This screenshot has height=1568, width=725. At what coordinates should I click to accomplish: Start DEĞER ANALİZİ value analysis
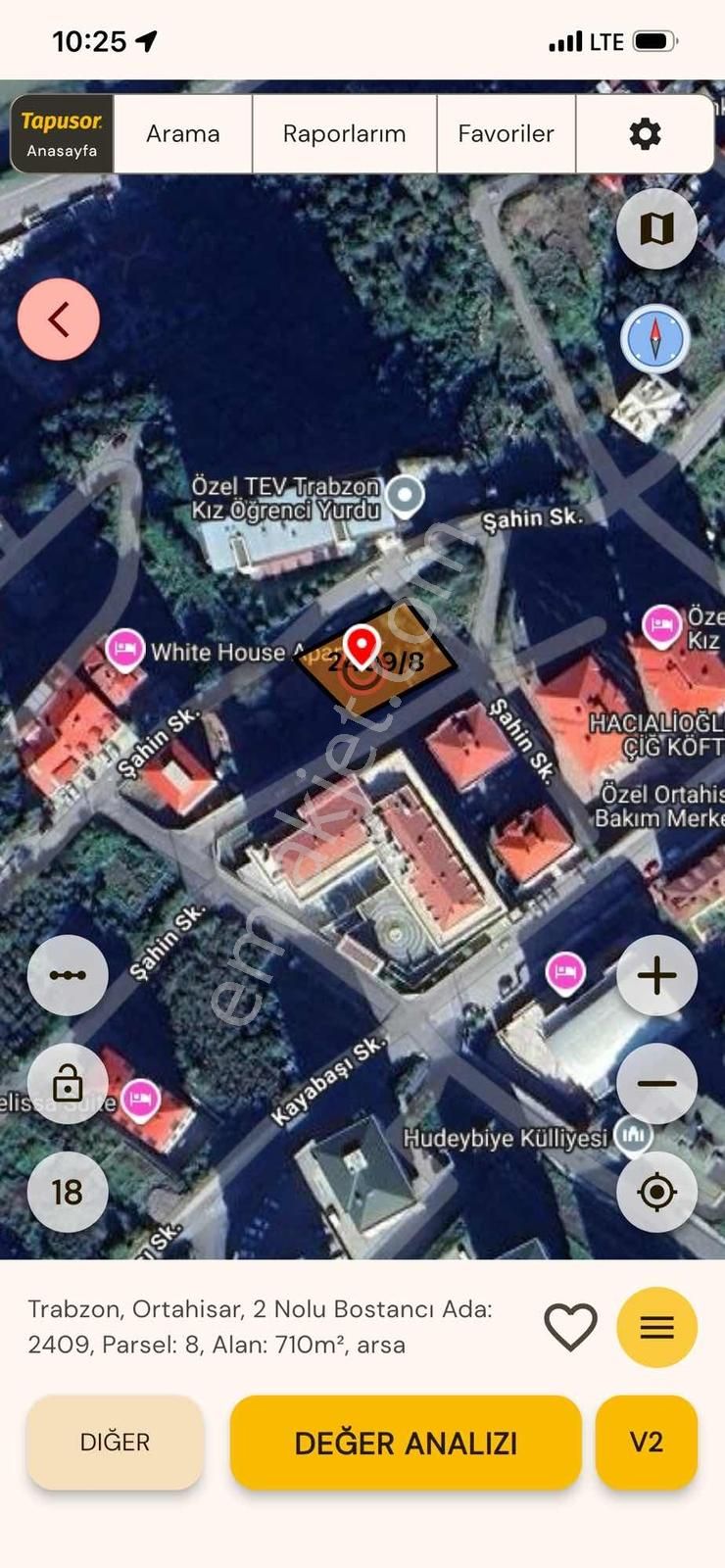[x=406, y=1443]
